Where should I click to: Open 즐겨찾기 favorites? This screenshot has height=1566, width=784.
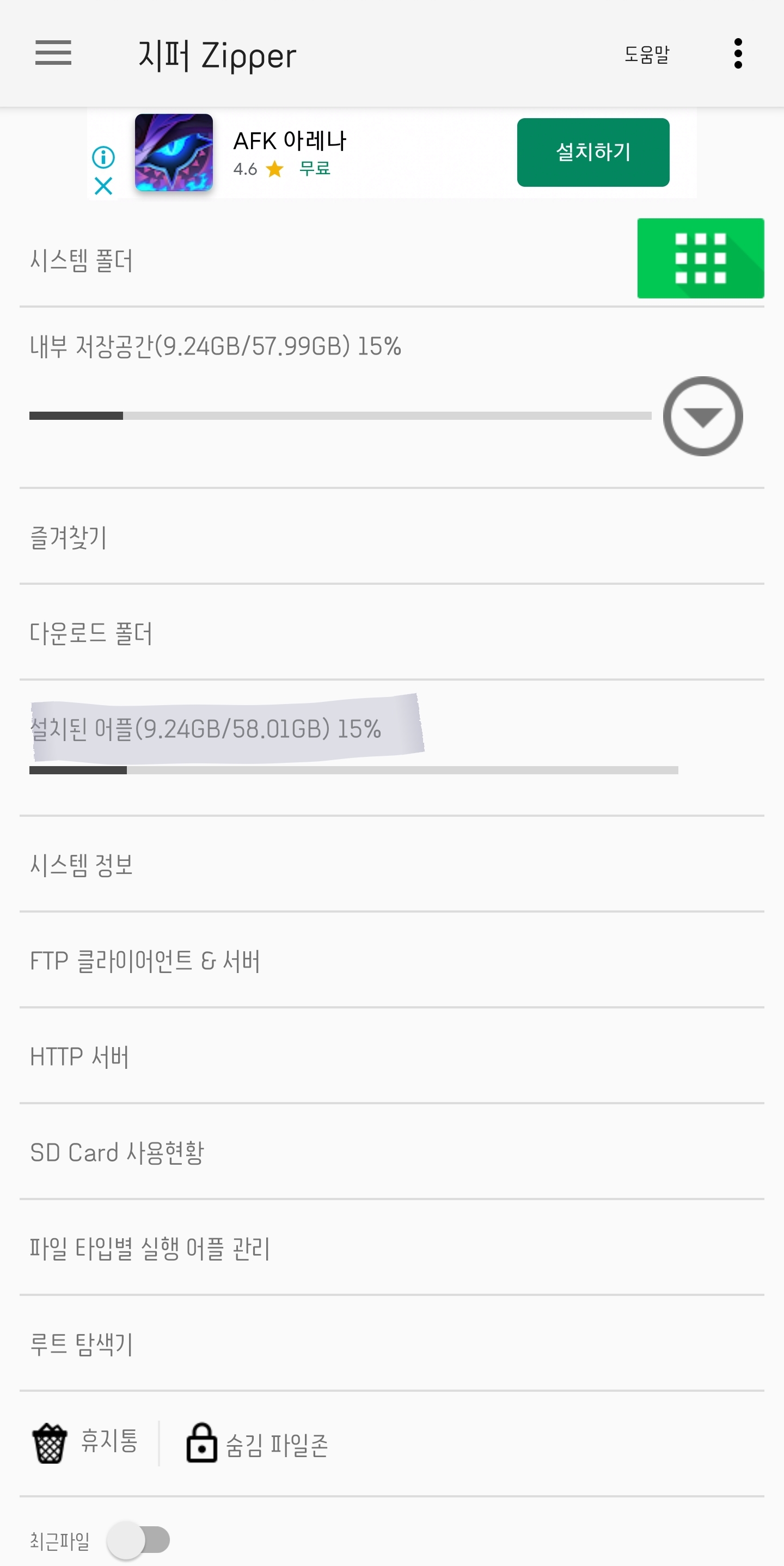[391, 536]
